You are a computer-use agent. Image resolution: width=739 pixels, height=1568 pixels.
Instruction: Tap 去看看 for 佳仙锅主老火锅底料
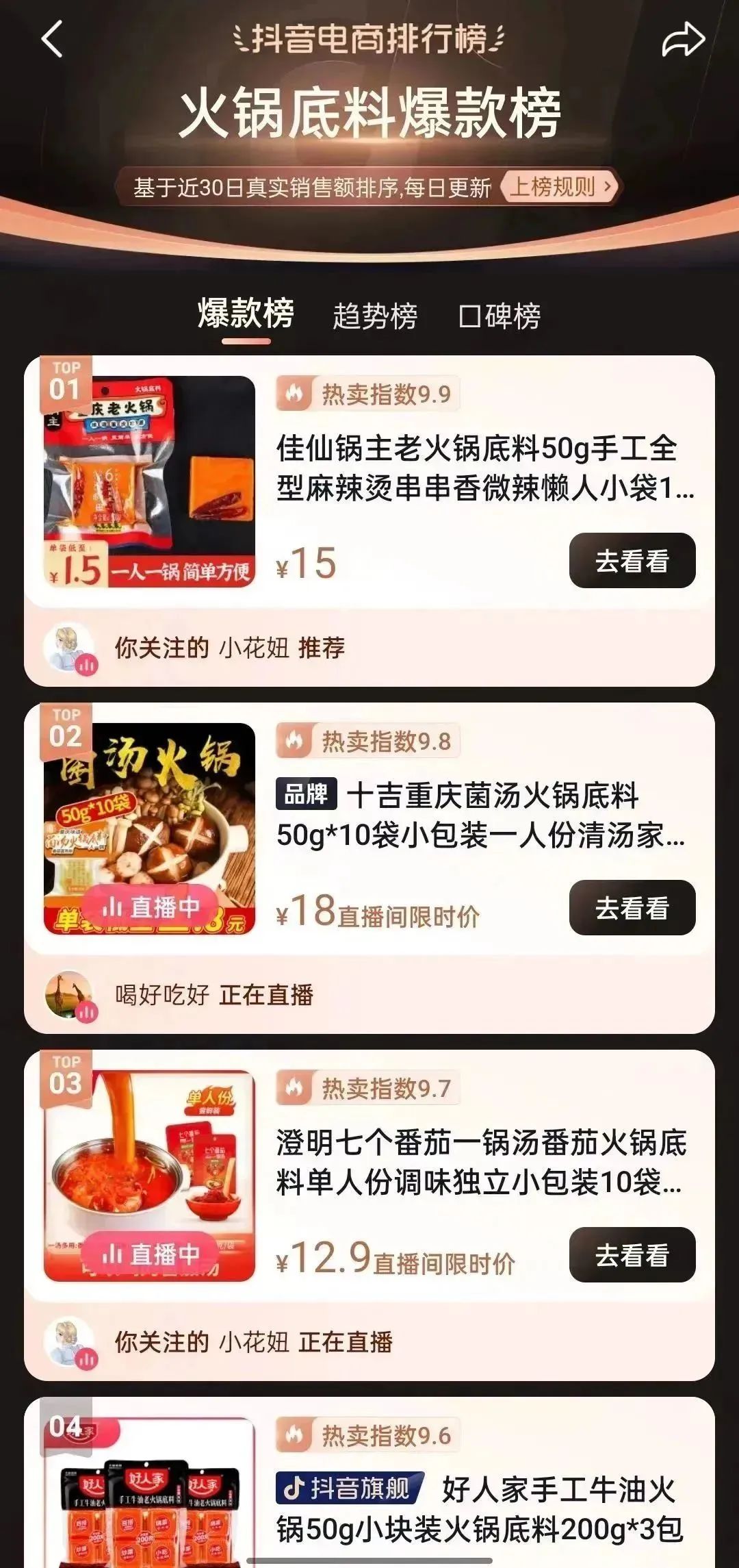(632, 561)
